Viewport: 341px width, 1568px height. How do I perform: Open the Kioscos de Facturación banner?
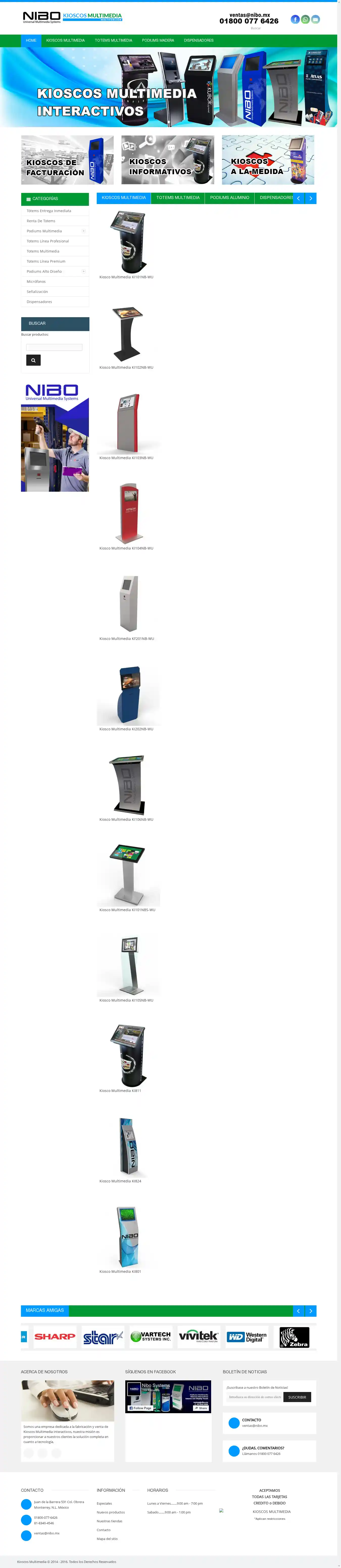pyautogui.click(x=67, y=160)
